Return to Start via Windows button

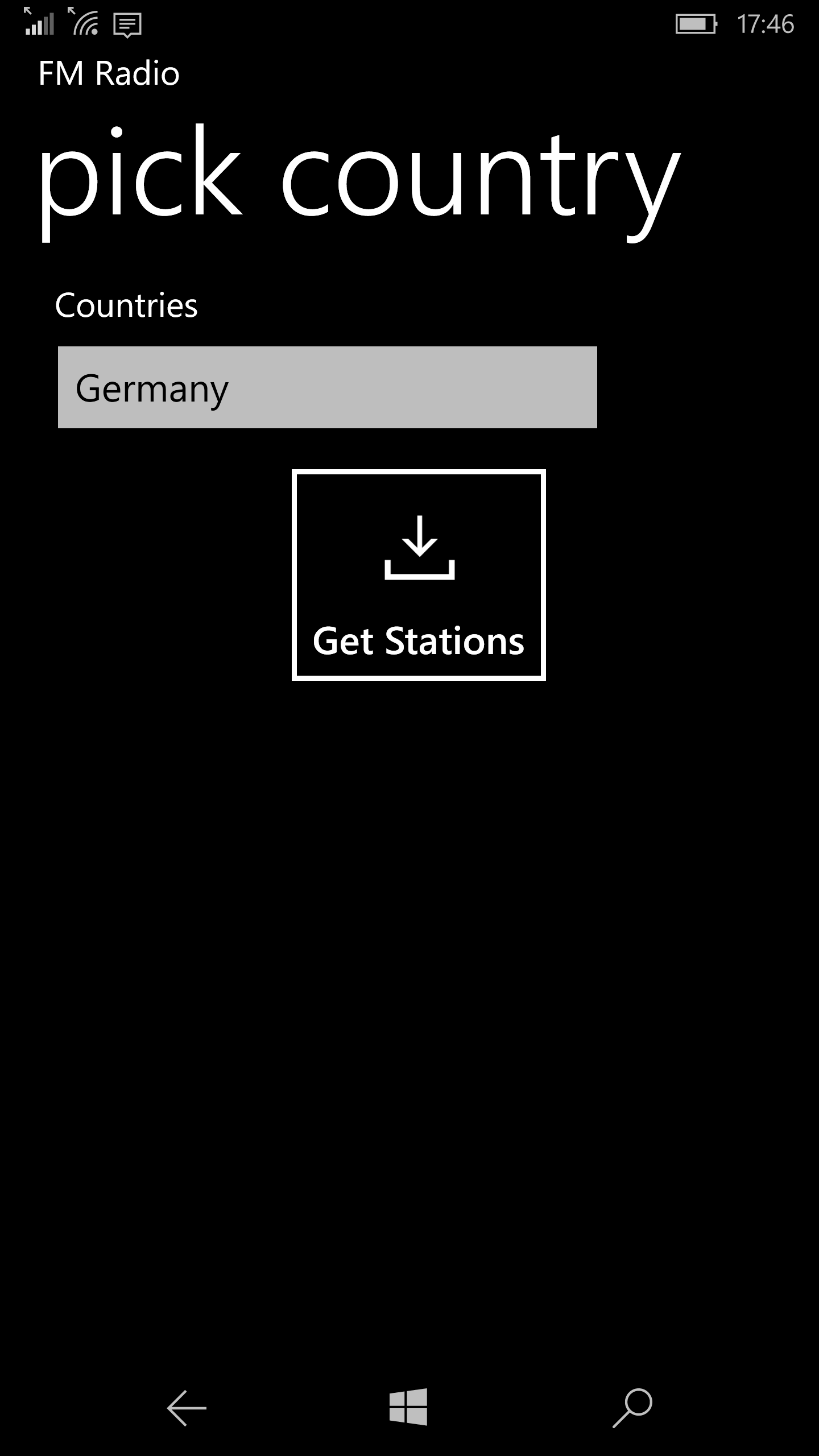[408, 1408]
